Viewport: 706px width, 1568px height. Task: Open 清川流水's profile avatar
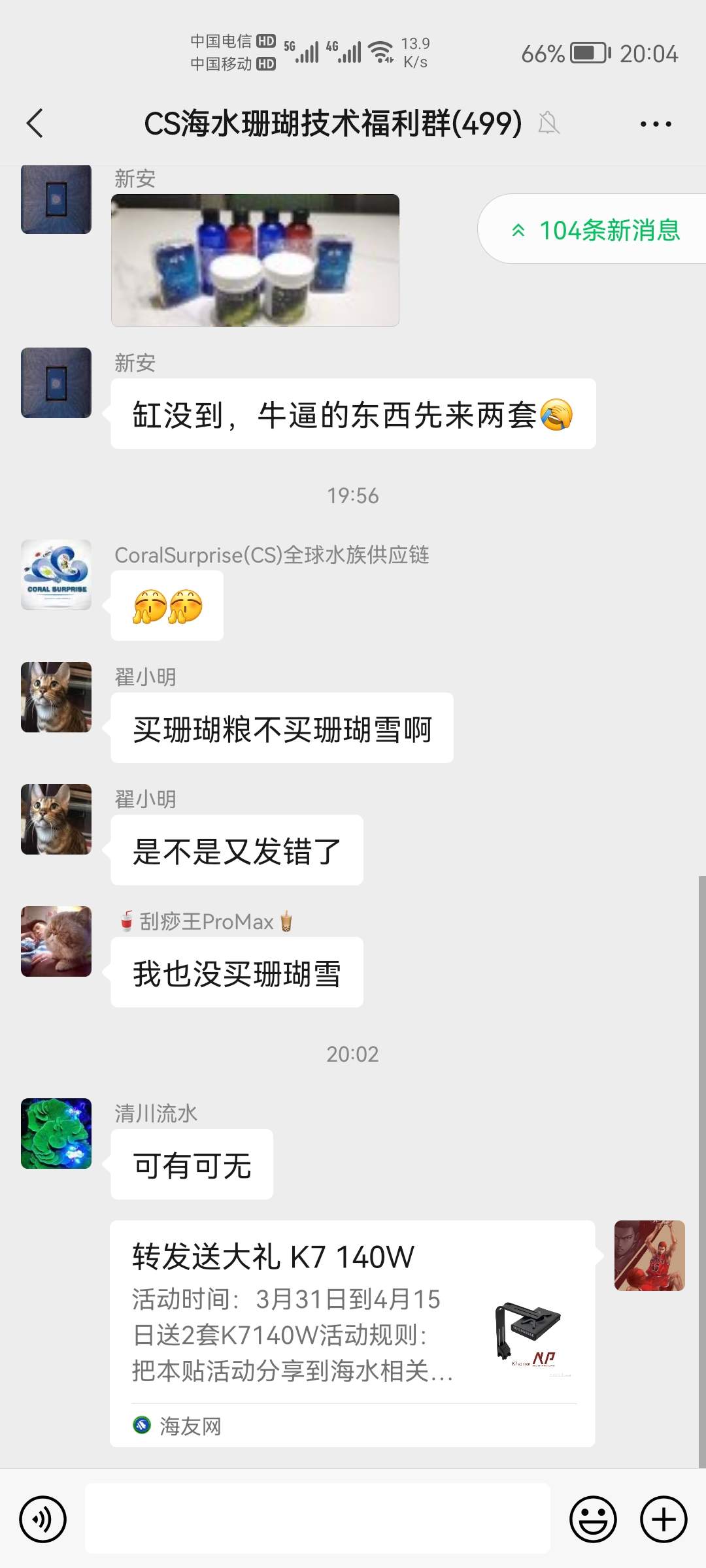tap(56, 1134)
